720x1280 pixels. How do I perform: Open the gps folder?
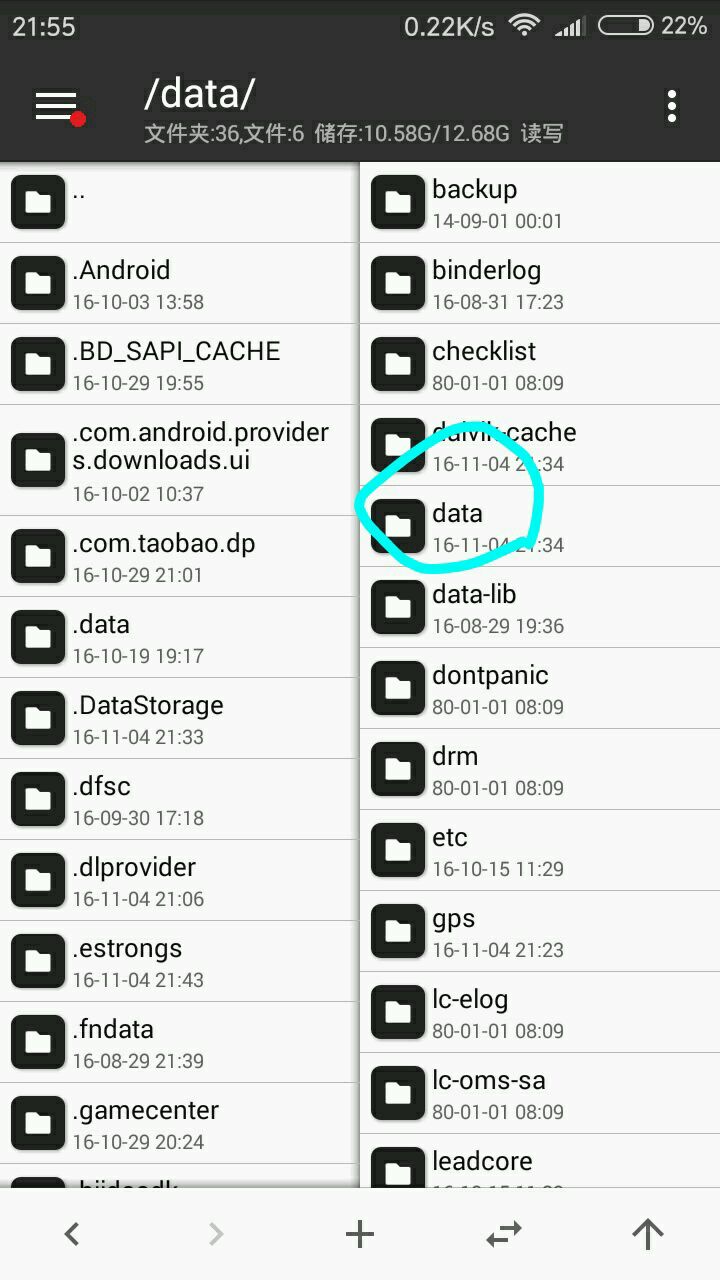pyautogui.click(x=538, y=931)
